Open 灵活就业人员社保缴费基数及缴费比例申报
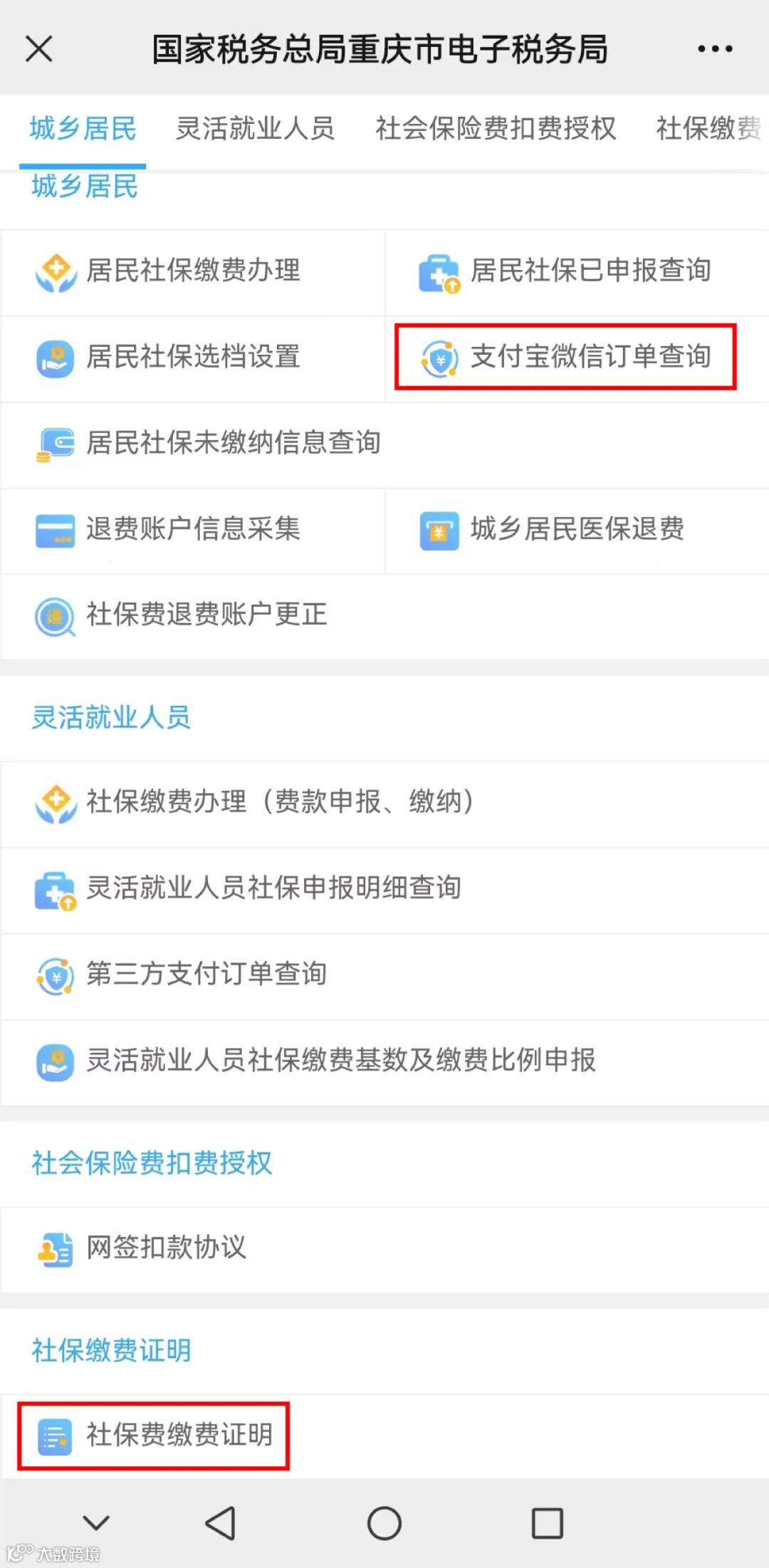The width and height of the screenshot is (769, 1568). 340,1061
